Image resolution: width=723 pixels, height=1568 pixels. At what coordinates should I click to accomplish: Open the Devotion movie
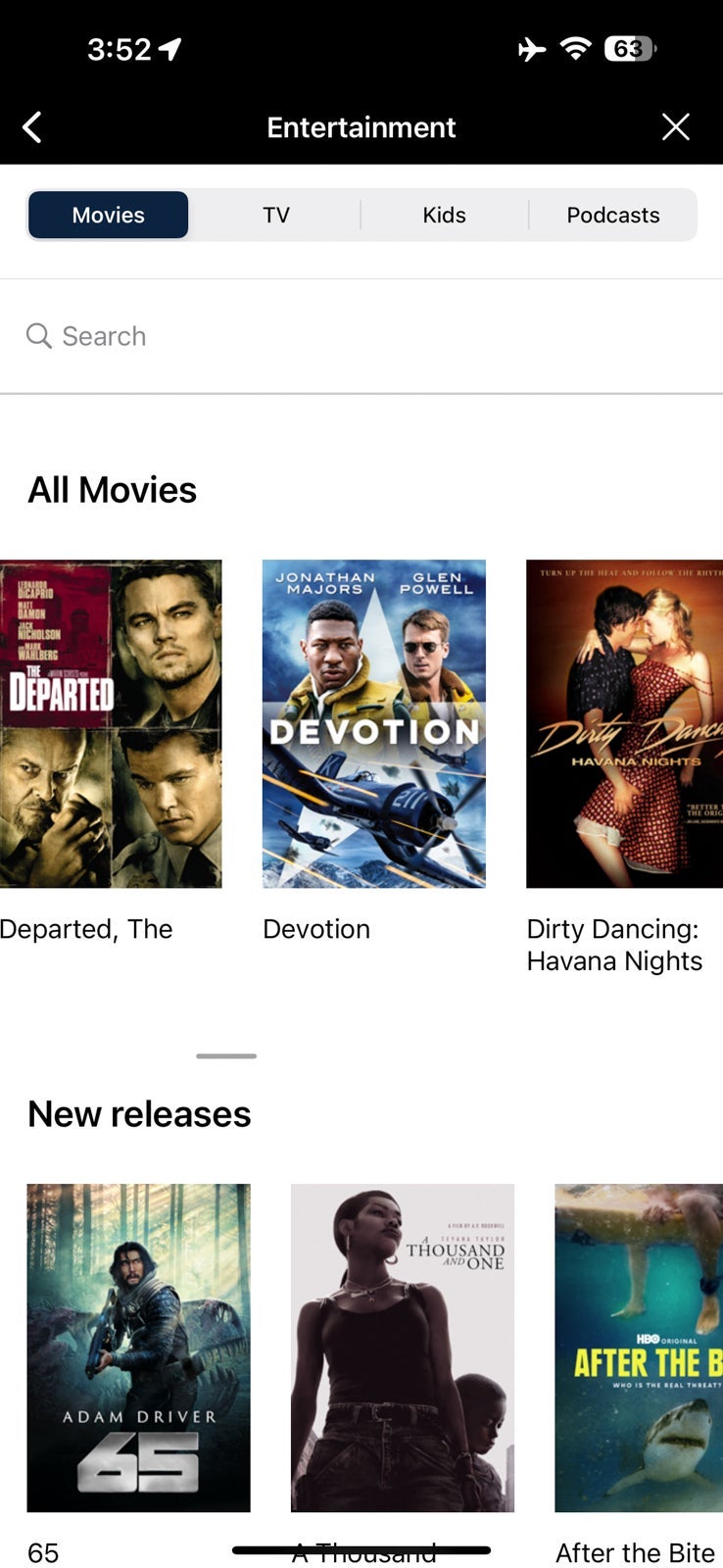pyautogui.click(x=373, y=723)
